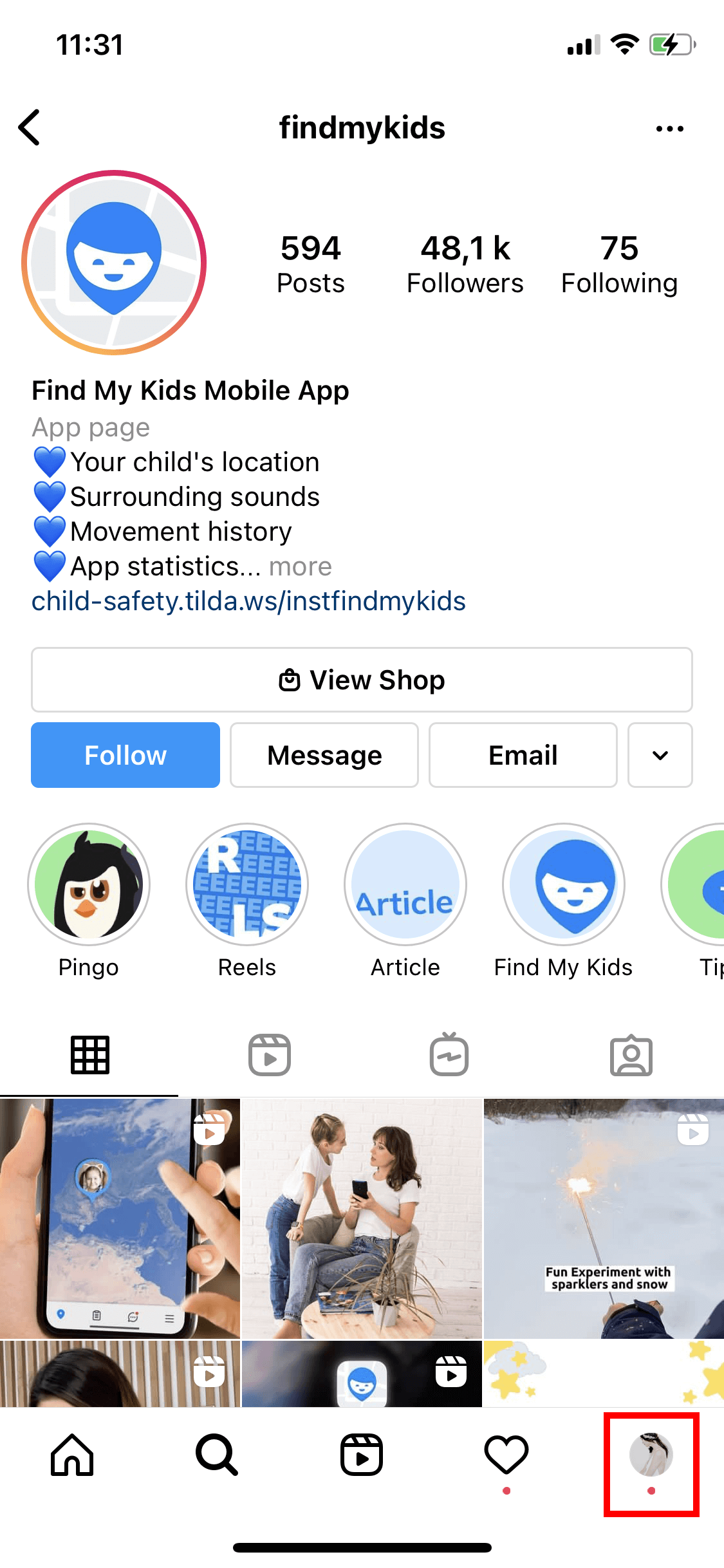Open the Pingo story highlight
This screenshot has height=1568, width=724.
point(89,884)
